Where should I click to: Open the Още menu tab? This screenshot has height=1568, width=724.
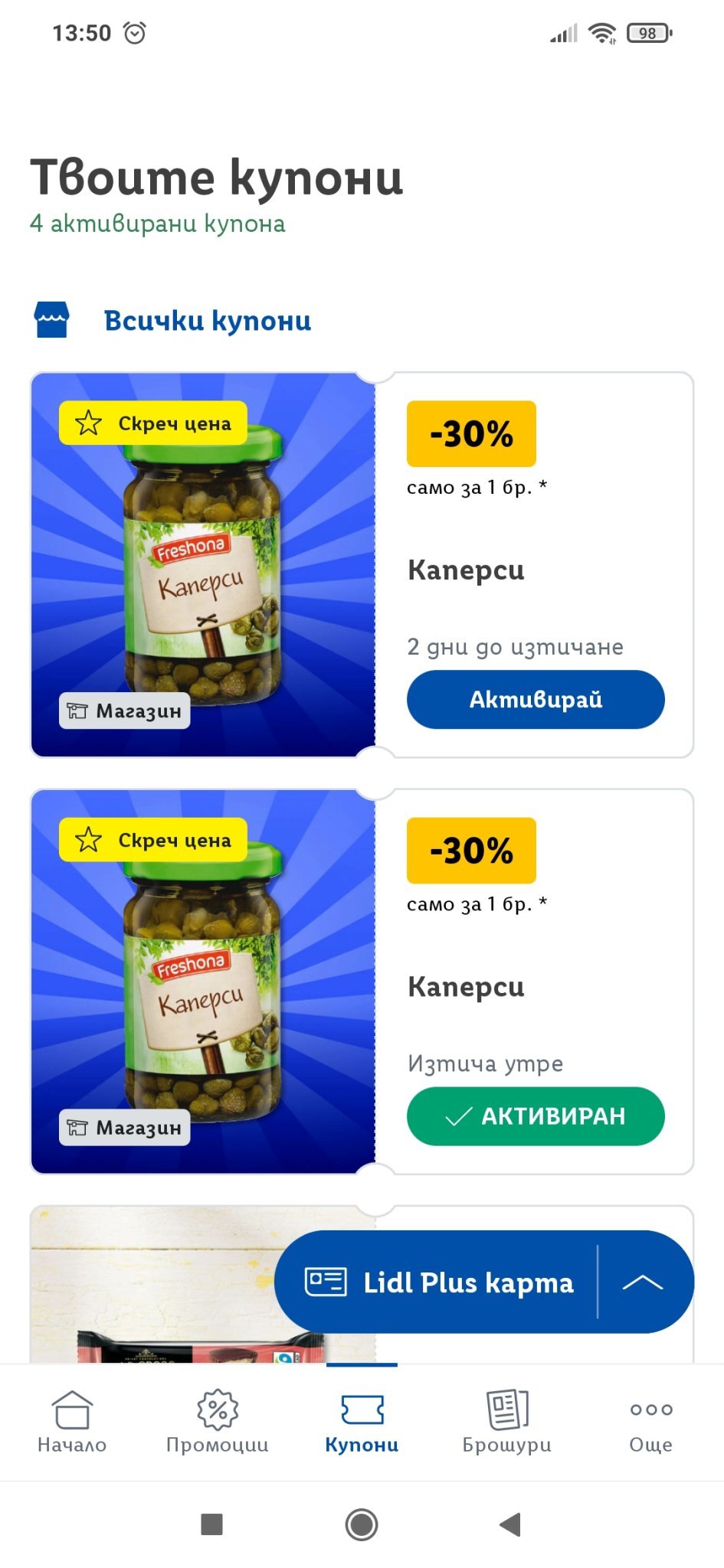click(x=650, y=1421)
